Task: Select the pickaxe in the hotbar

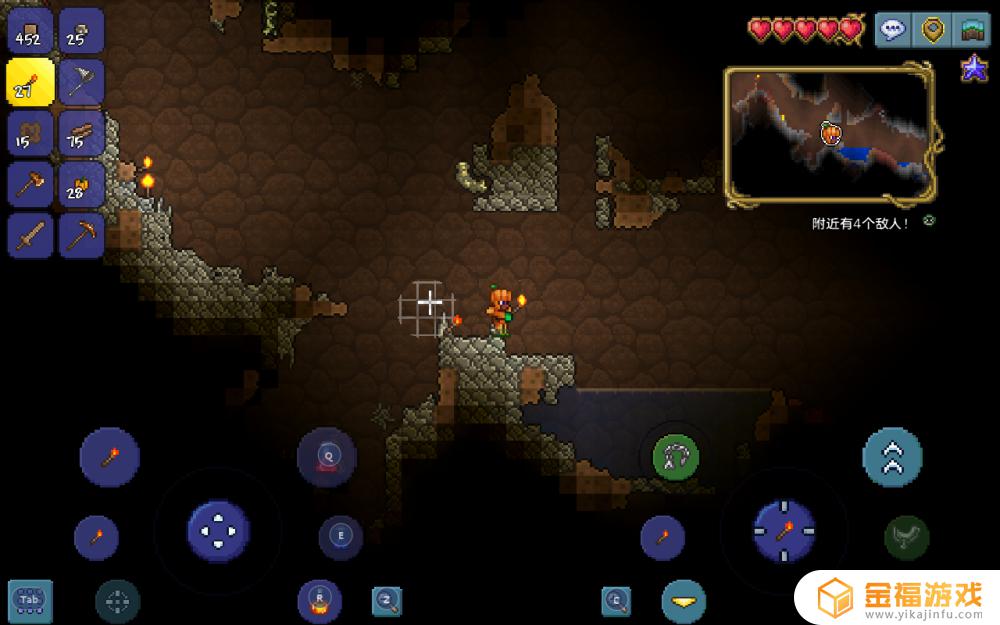Action: pos(80,236)
